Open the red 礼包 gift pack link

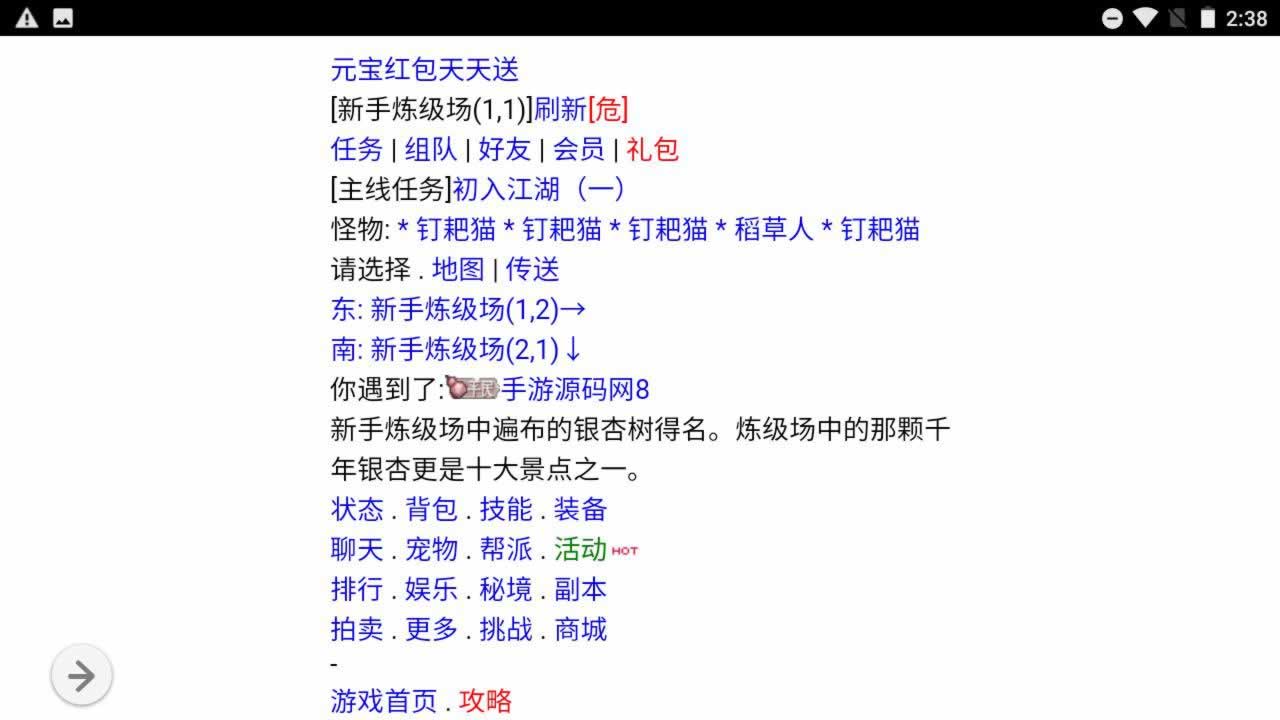click(652, 150)
